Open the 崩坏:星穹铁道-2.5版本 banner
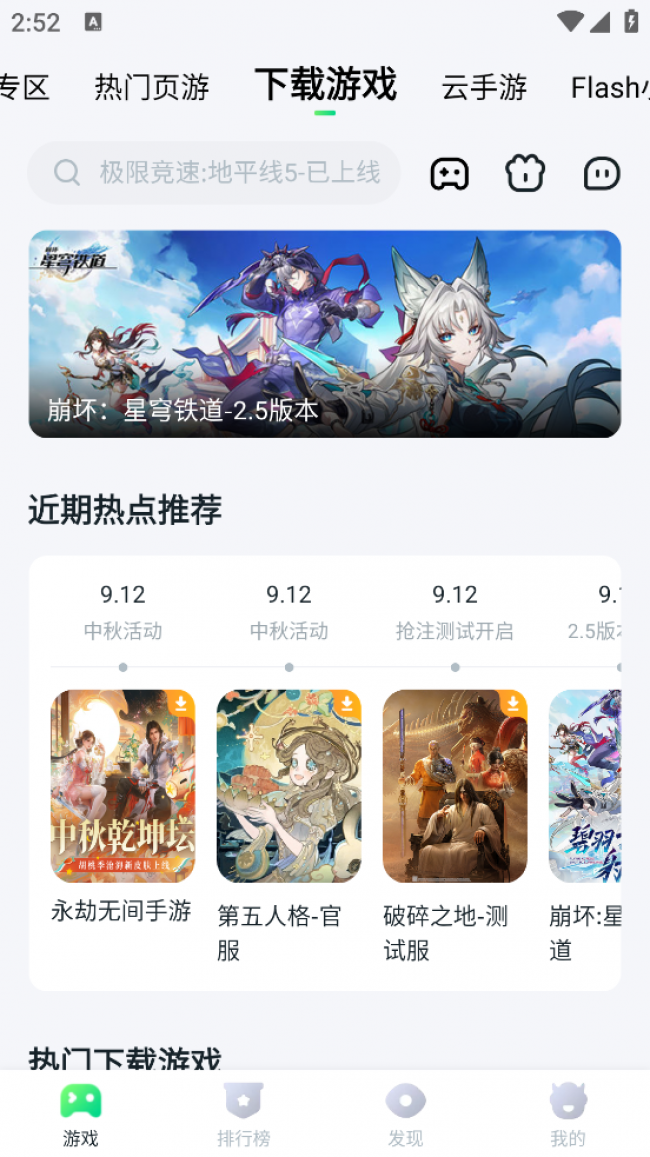This screenshot has height=1157, width=650. click(324, 333)
